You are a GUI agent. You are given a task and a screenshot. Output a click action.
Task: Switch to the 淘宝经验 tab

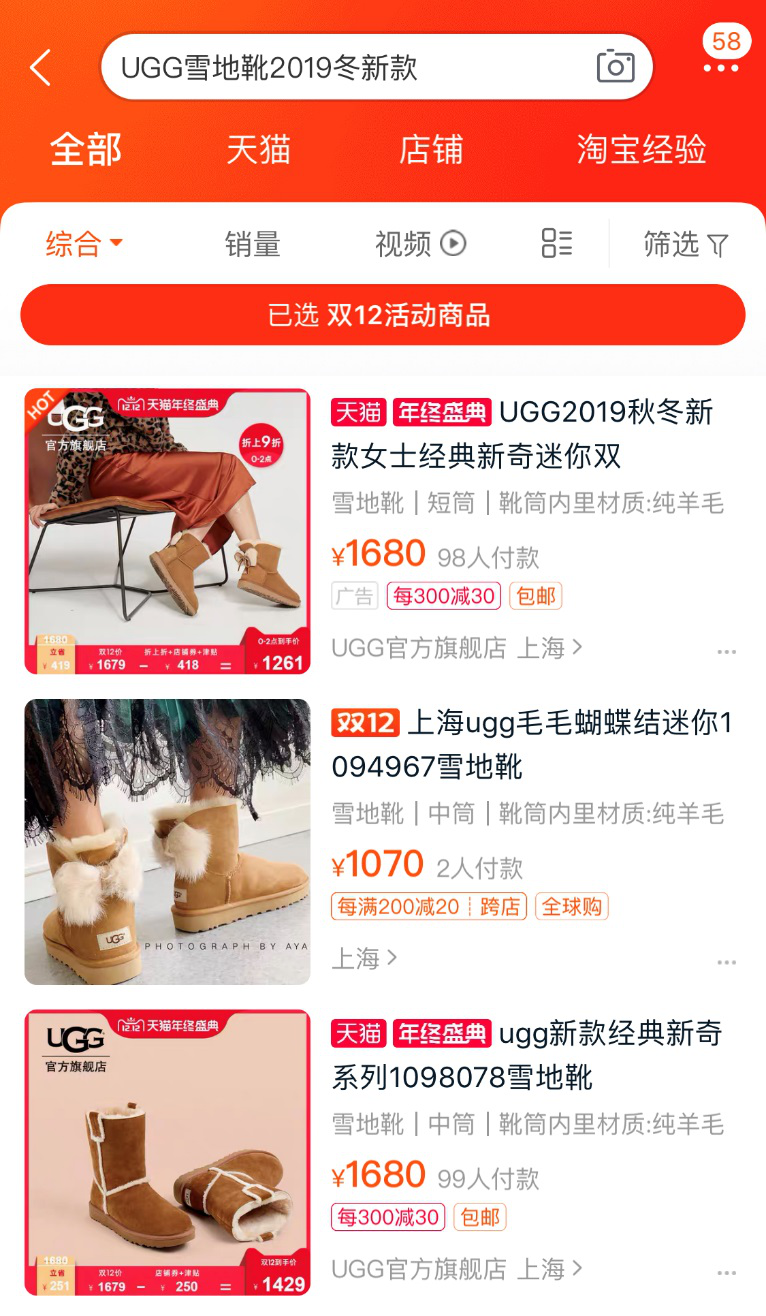click(x=641, y=150)
